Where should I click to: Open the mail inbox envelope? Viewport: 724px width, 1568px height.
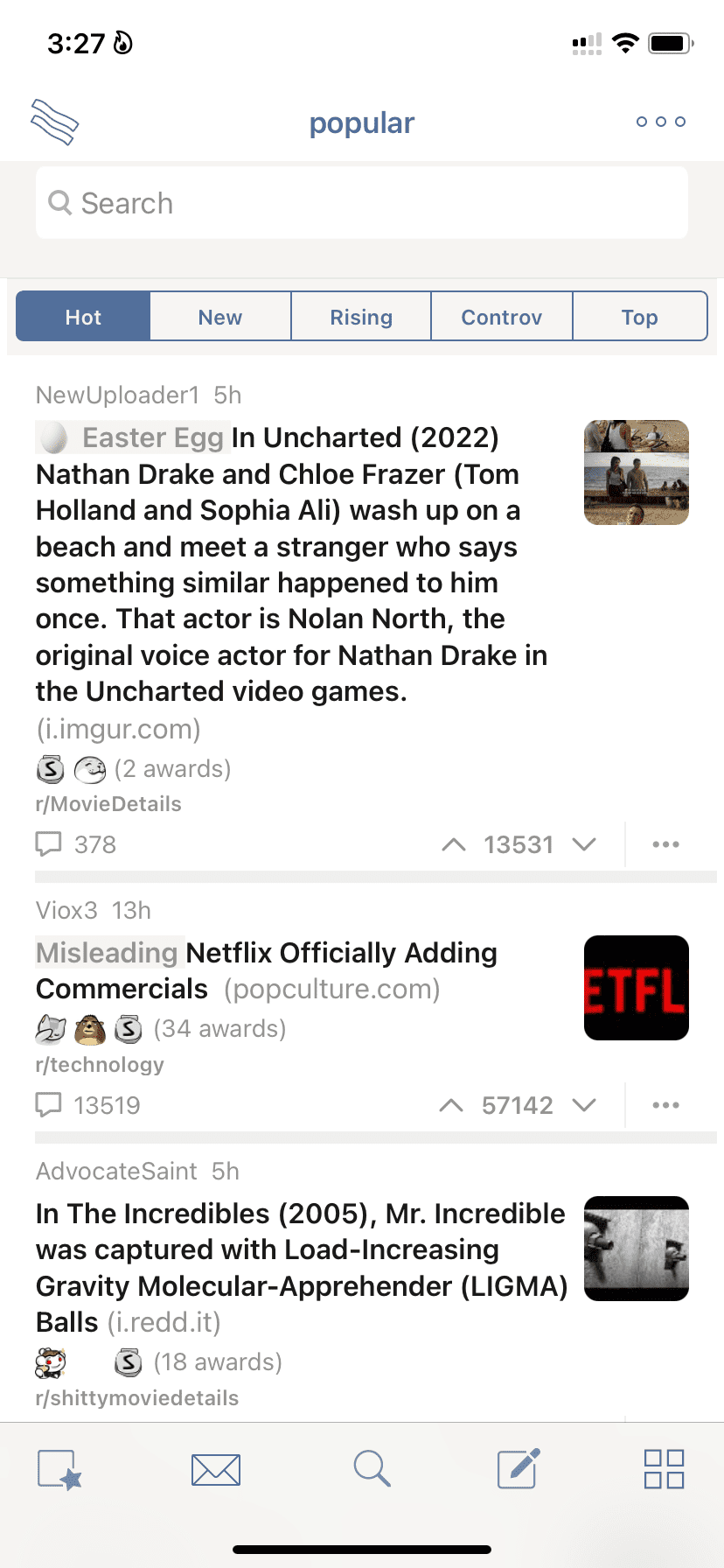[x=216, y=1469]
